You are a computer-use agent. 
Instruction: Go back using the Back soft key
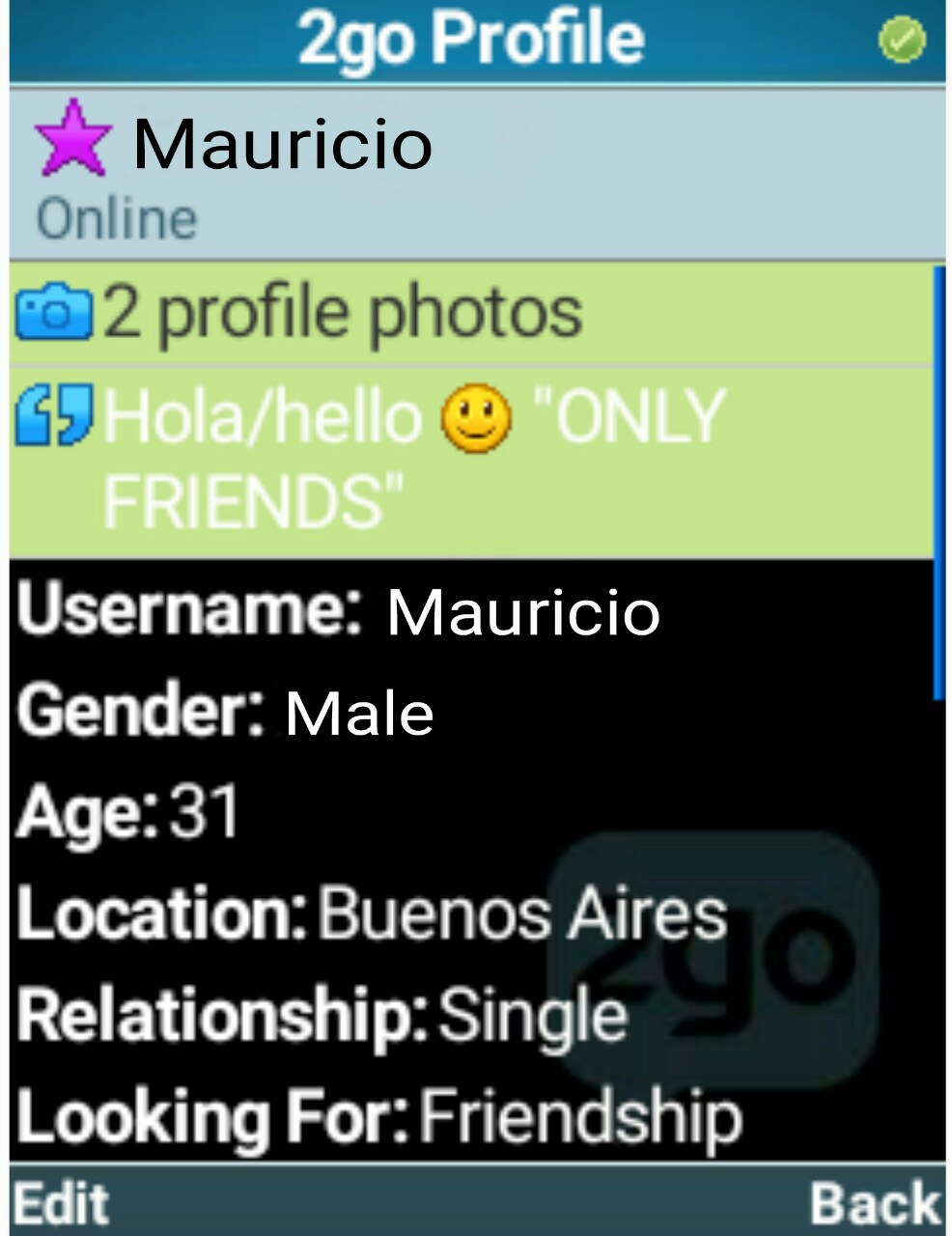(x=874, y=1204)
